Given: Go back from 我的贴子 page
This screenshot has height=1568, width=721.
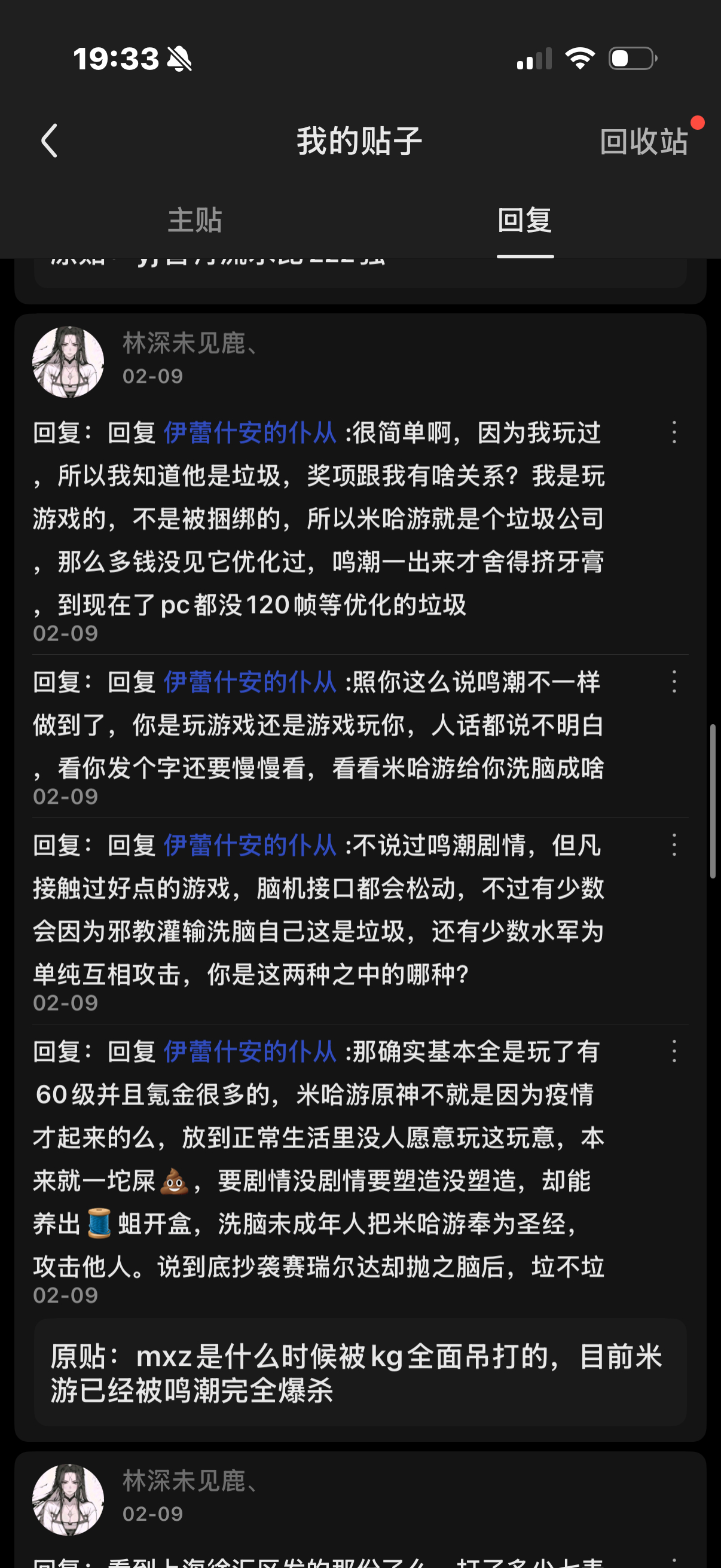Looking at the screenshot, I should point(50,141).
